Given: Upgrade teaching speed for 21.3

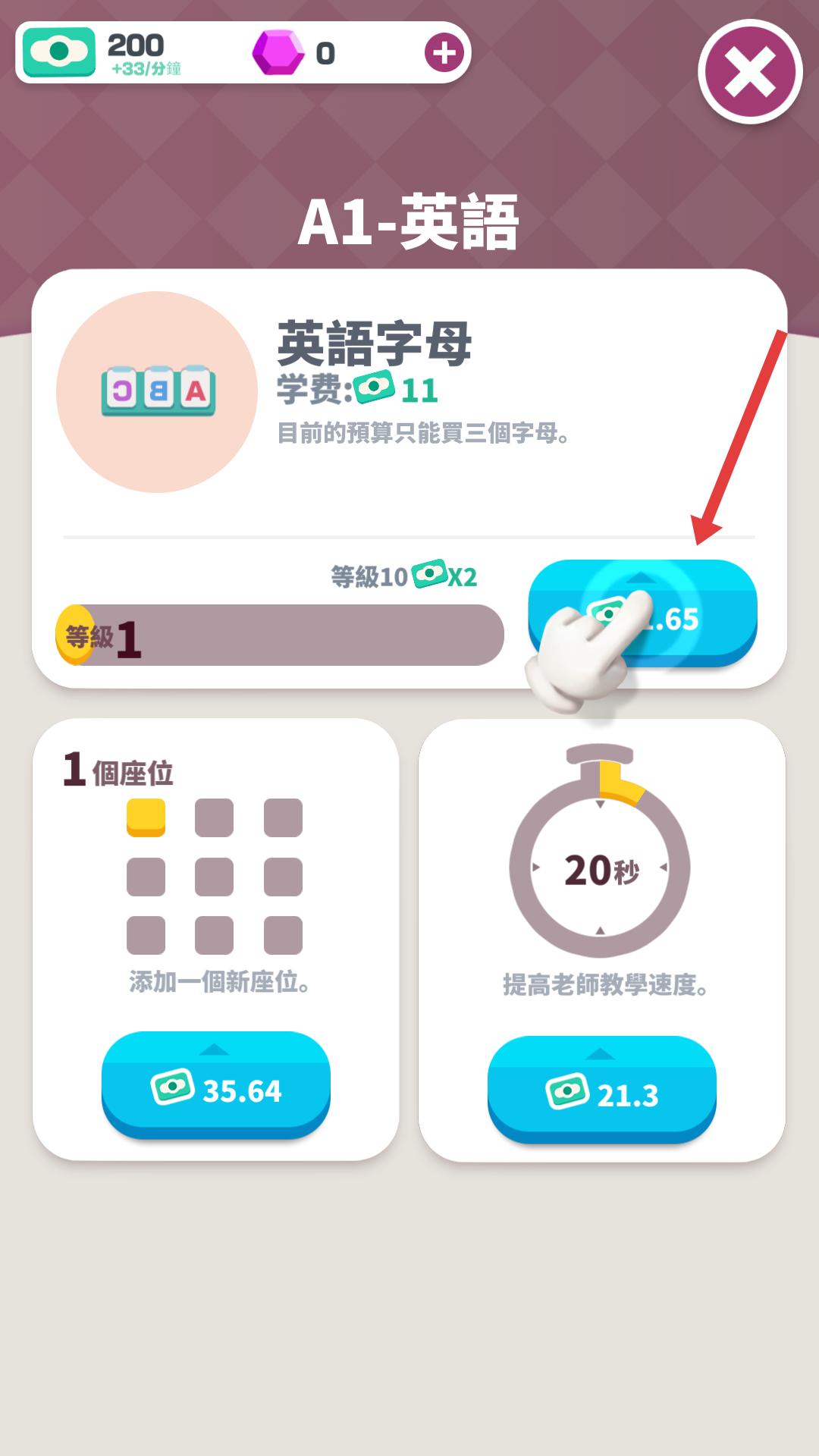Looking at the screenshot, I should pyautogui.click(x=601, y=1090).
